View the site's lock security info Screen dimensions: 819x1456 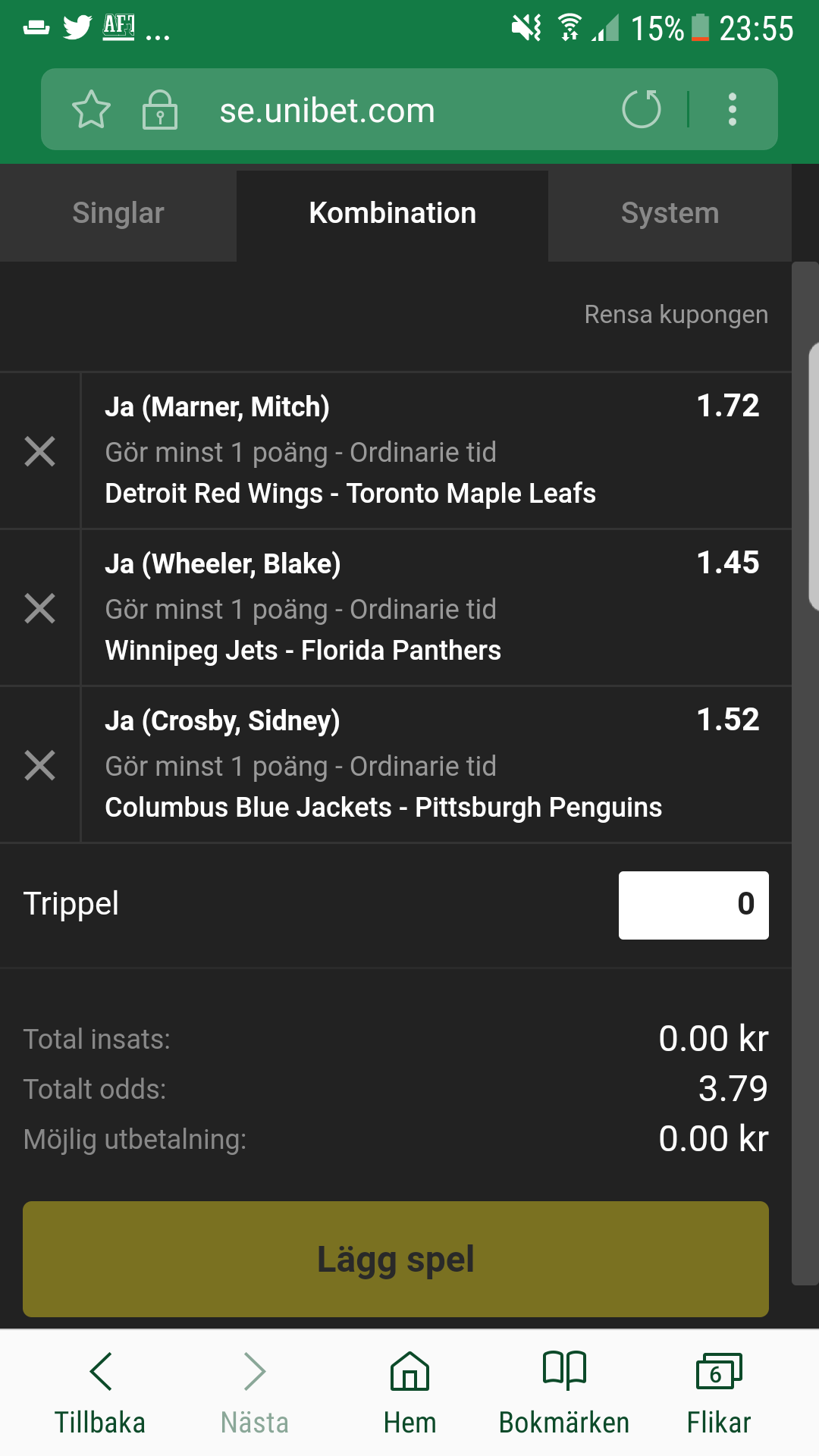click(160, 110)
